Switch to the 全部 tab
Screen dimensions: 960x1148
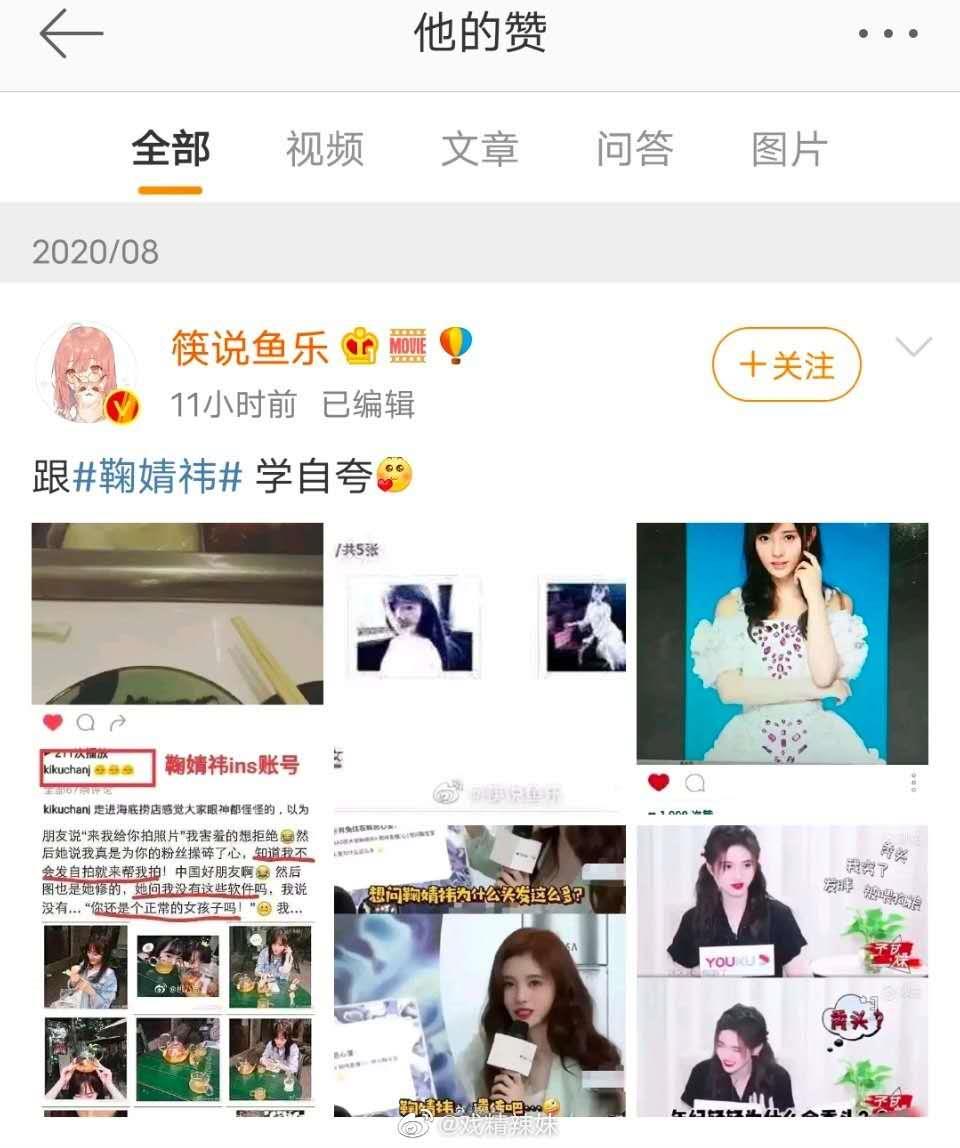171,150
